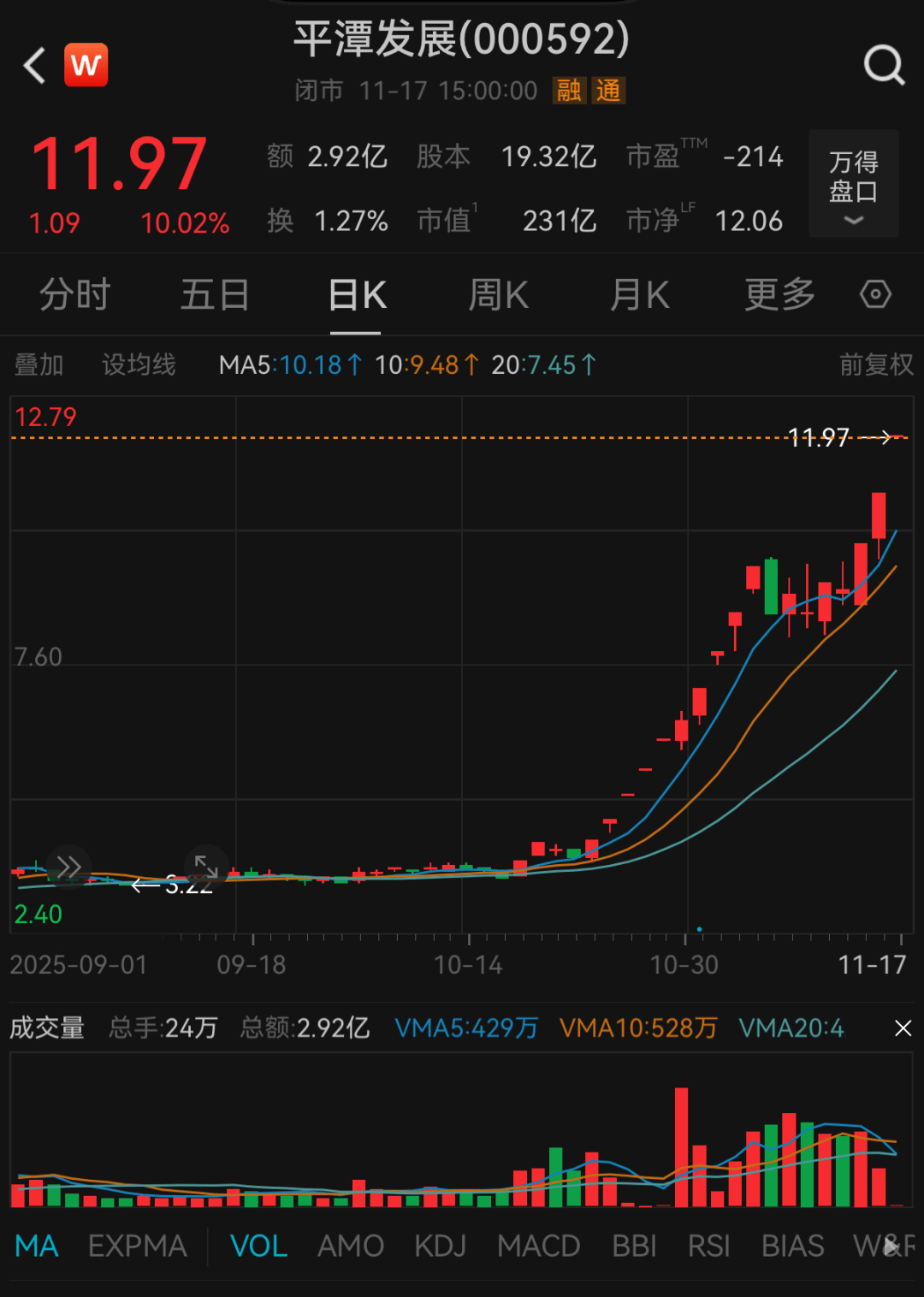Show the AMO indicator

(x=351, y=1247)
